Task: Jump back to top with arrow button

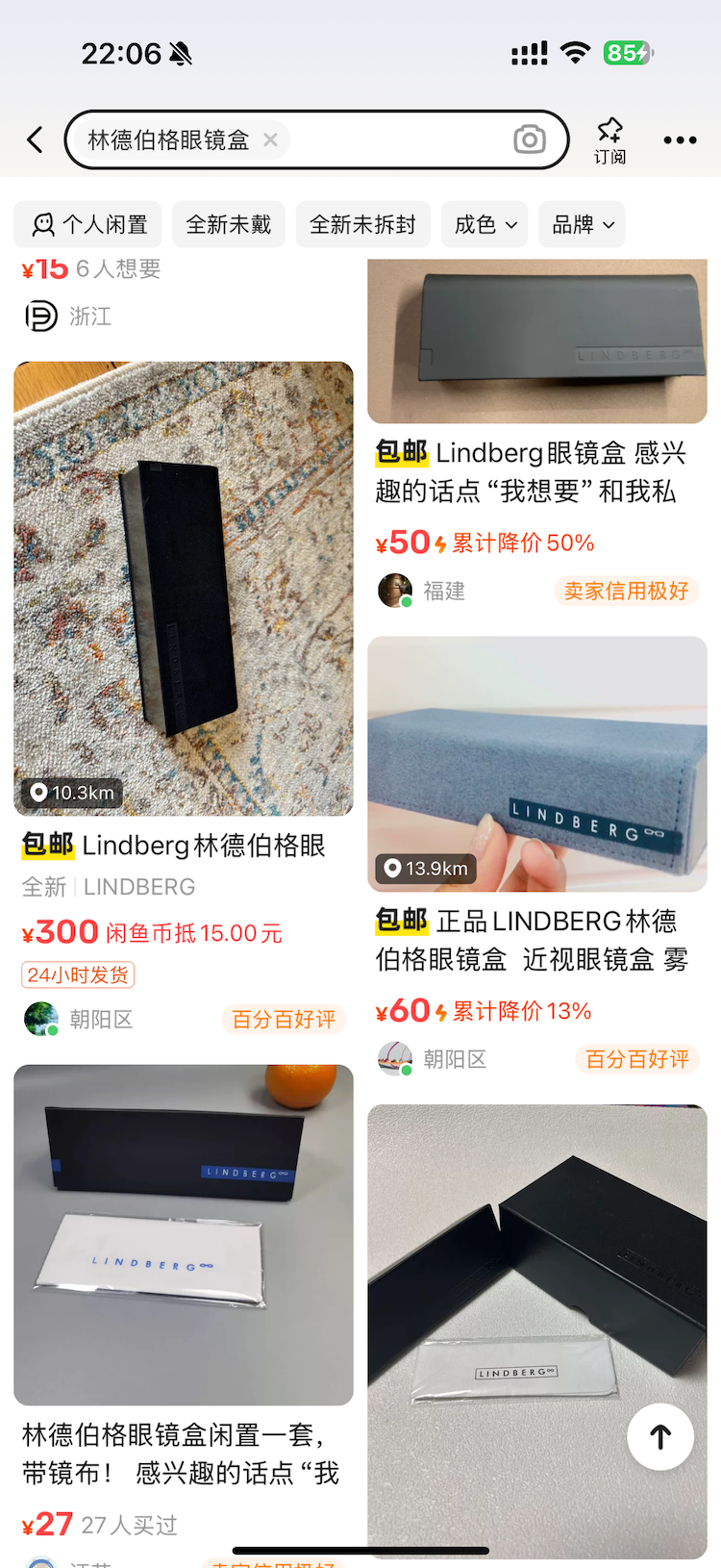Action: [660, 1437]
